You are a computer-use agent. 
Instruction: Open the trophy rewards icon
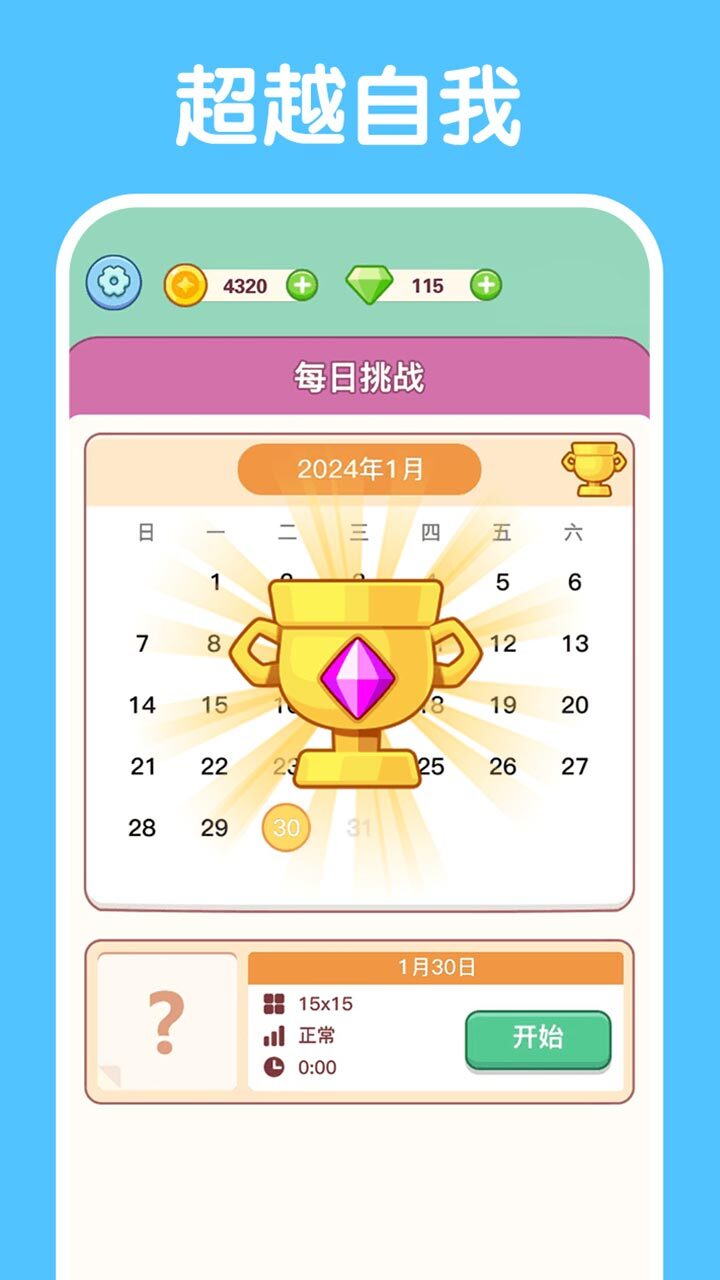click(x=592, y=467)
